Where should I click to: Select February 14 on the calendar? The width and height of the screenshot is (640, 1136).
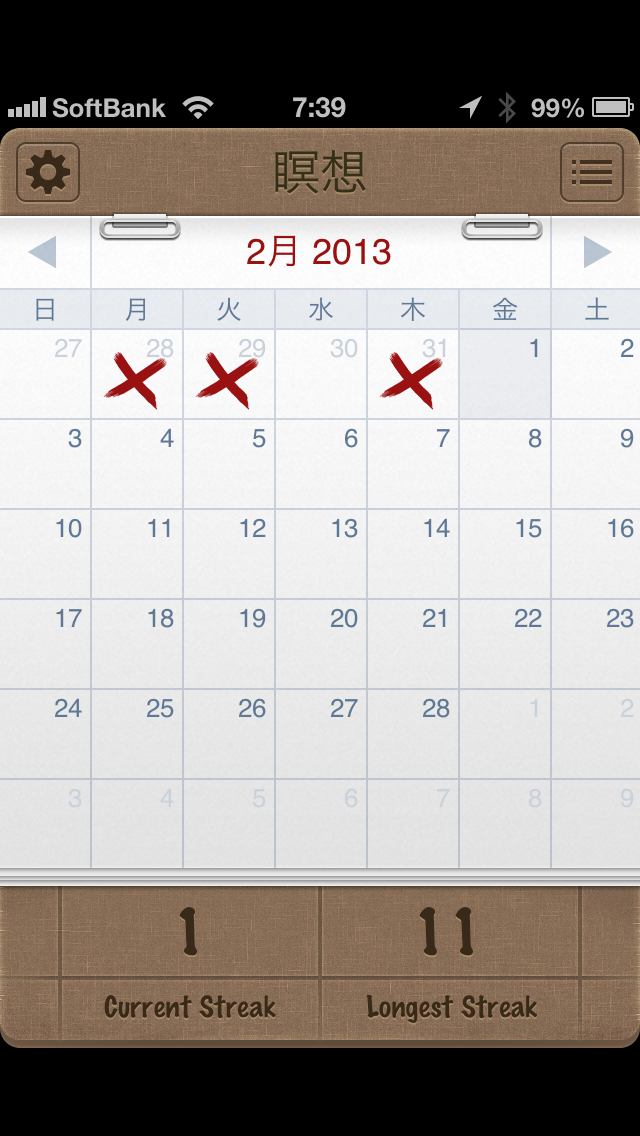[413, 554]
